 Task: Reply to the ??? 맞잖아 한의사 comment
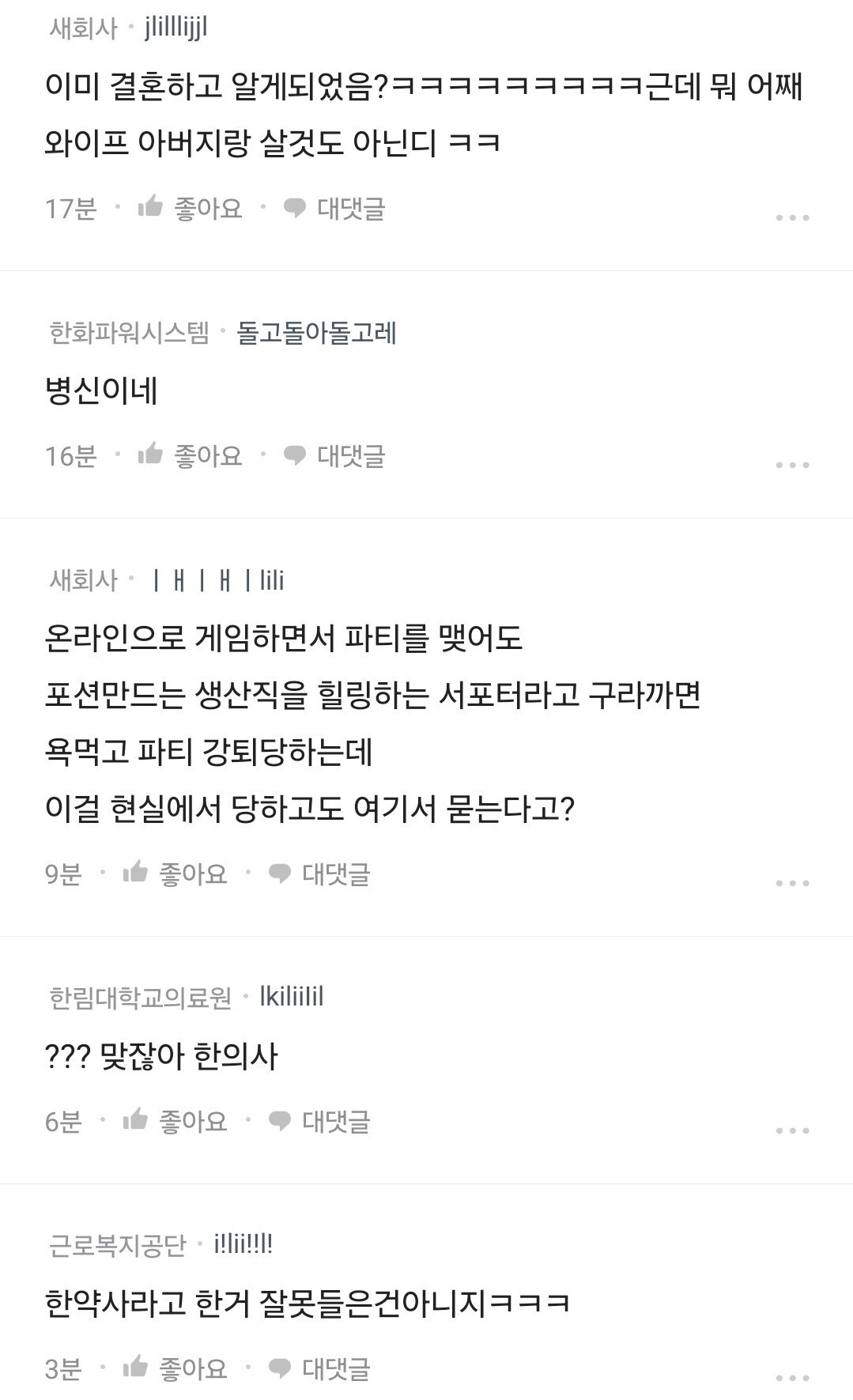pos(319,1121)
